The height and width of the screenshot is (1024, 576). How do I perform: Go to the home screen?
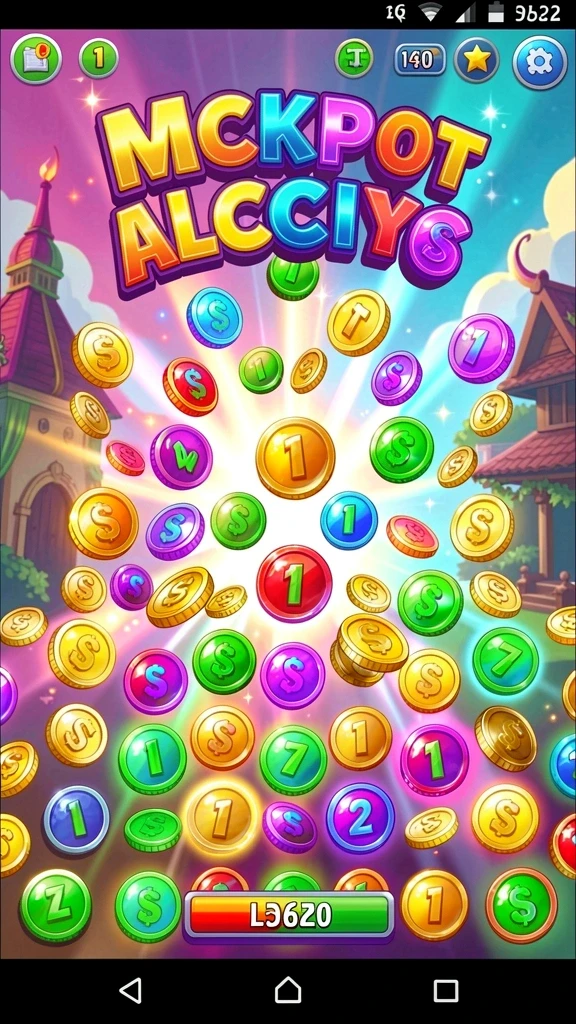[x=288, y=991]
